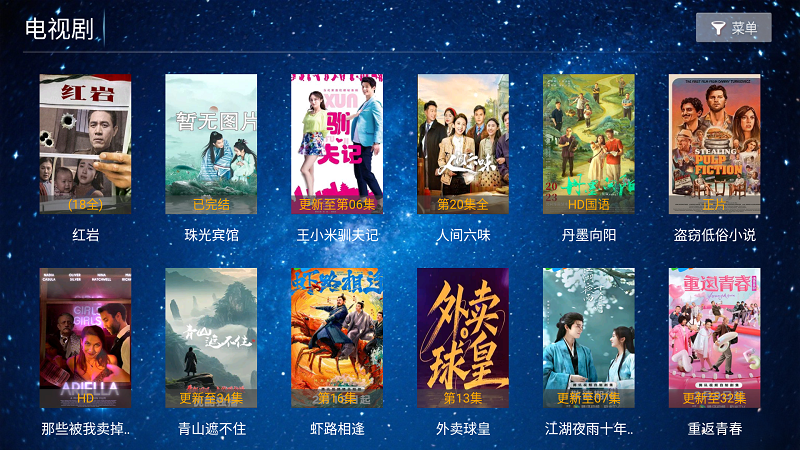The width and height of the screenshot is (800, 450).
Task: Select the 珠光宾馆 drama
Action: [211, 144]
